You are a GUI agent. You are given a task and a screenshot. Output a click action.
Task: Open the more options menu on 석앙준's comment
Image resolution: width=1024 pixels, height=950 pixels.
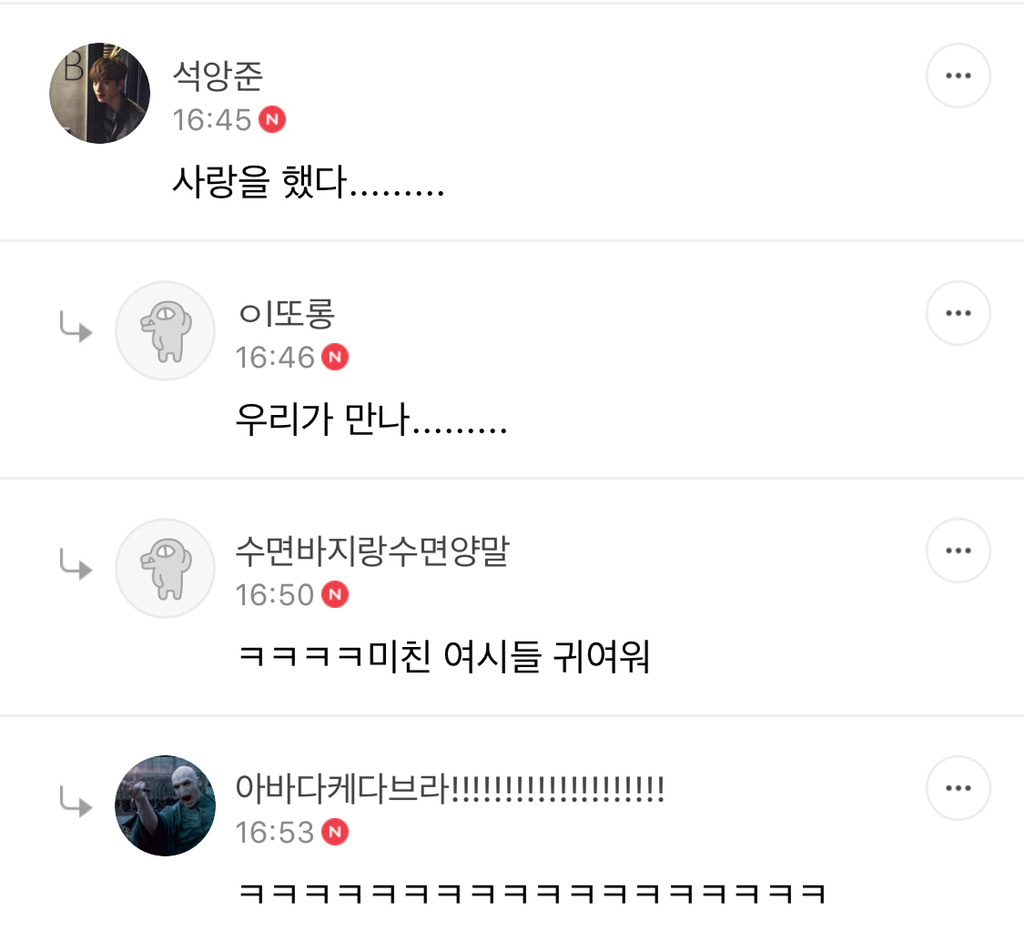958,75
